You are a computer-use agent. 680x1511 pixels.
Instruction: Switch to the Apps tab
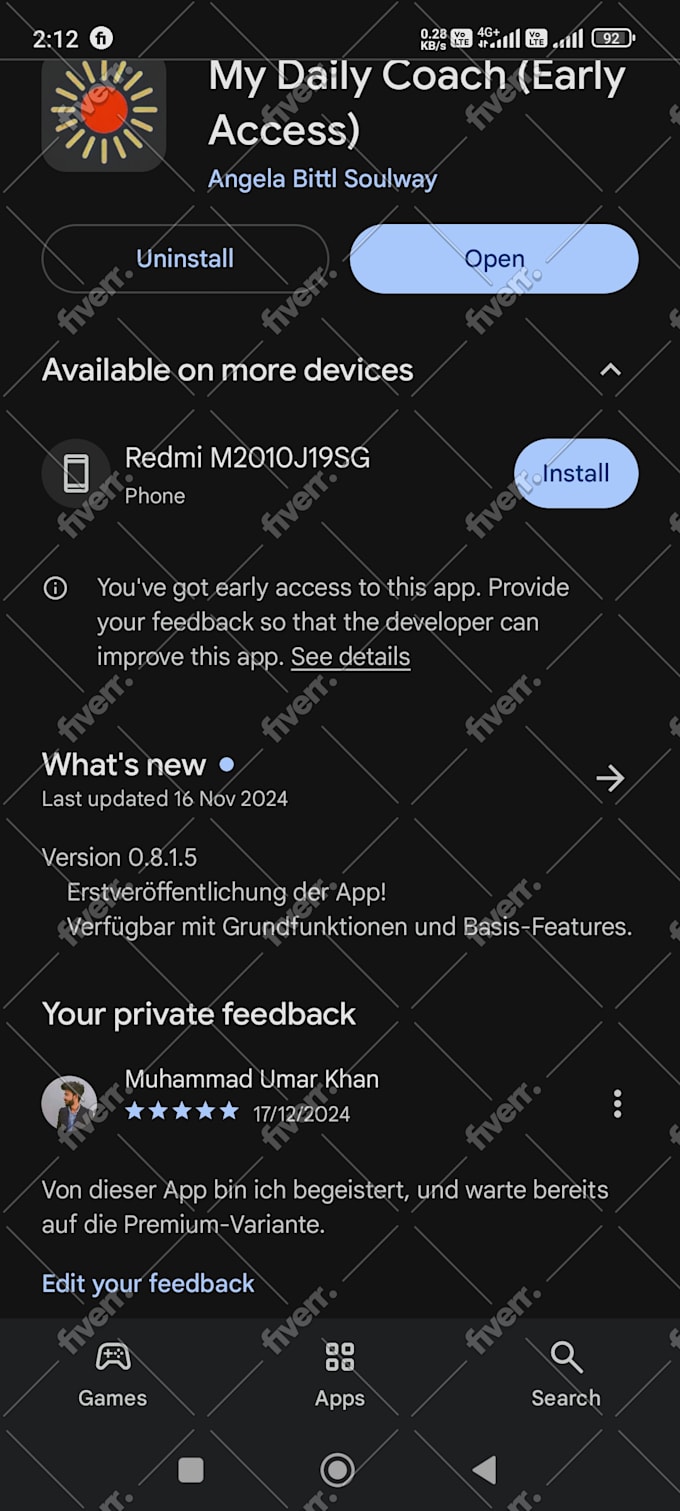(340, 1375)
